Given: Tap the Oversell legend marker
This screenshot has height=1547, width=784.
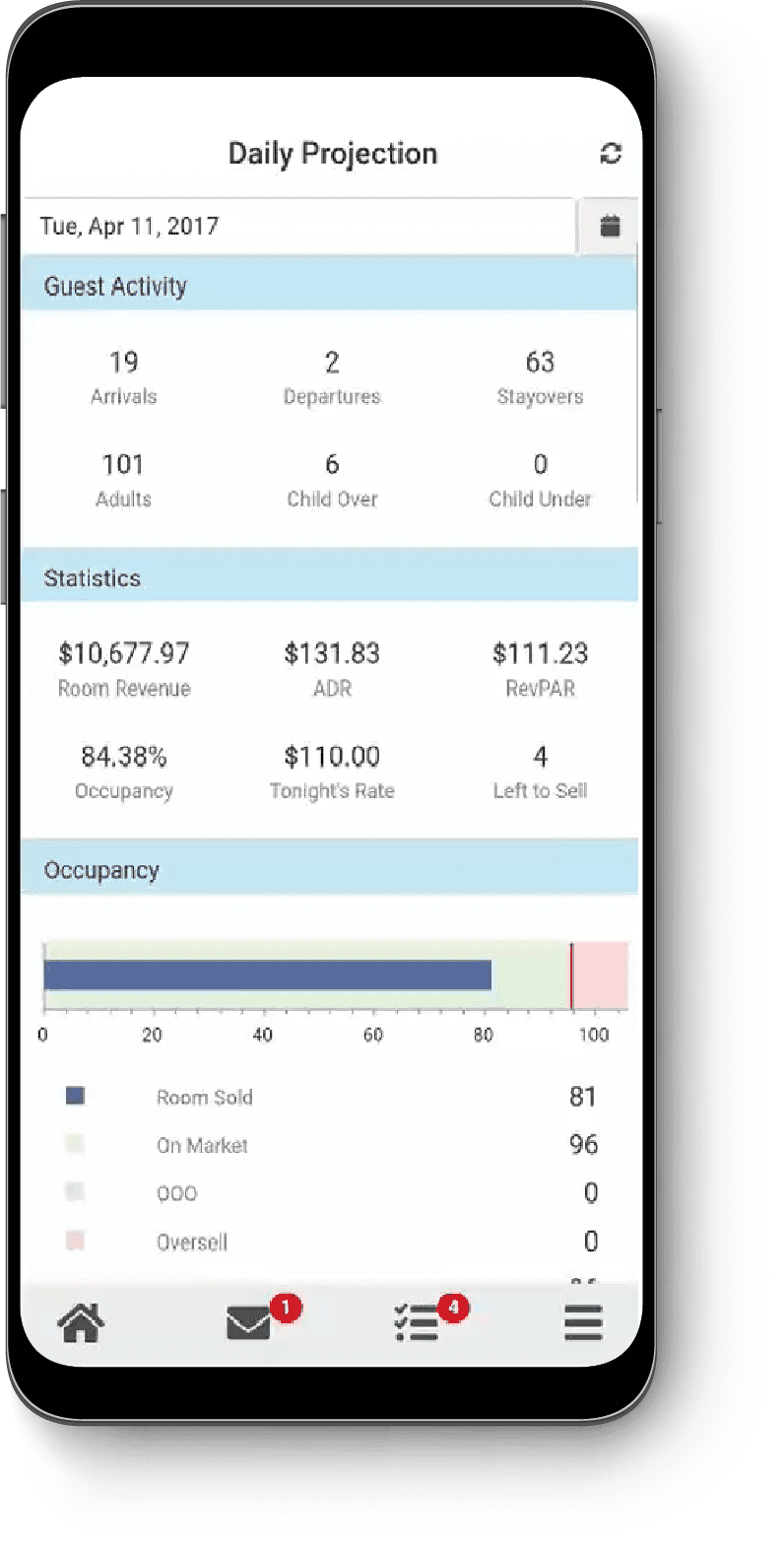Looking at the screenshot, I should [76, 1240].
